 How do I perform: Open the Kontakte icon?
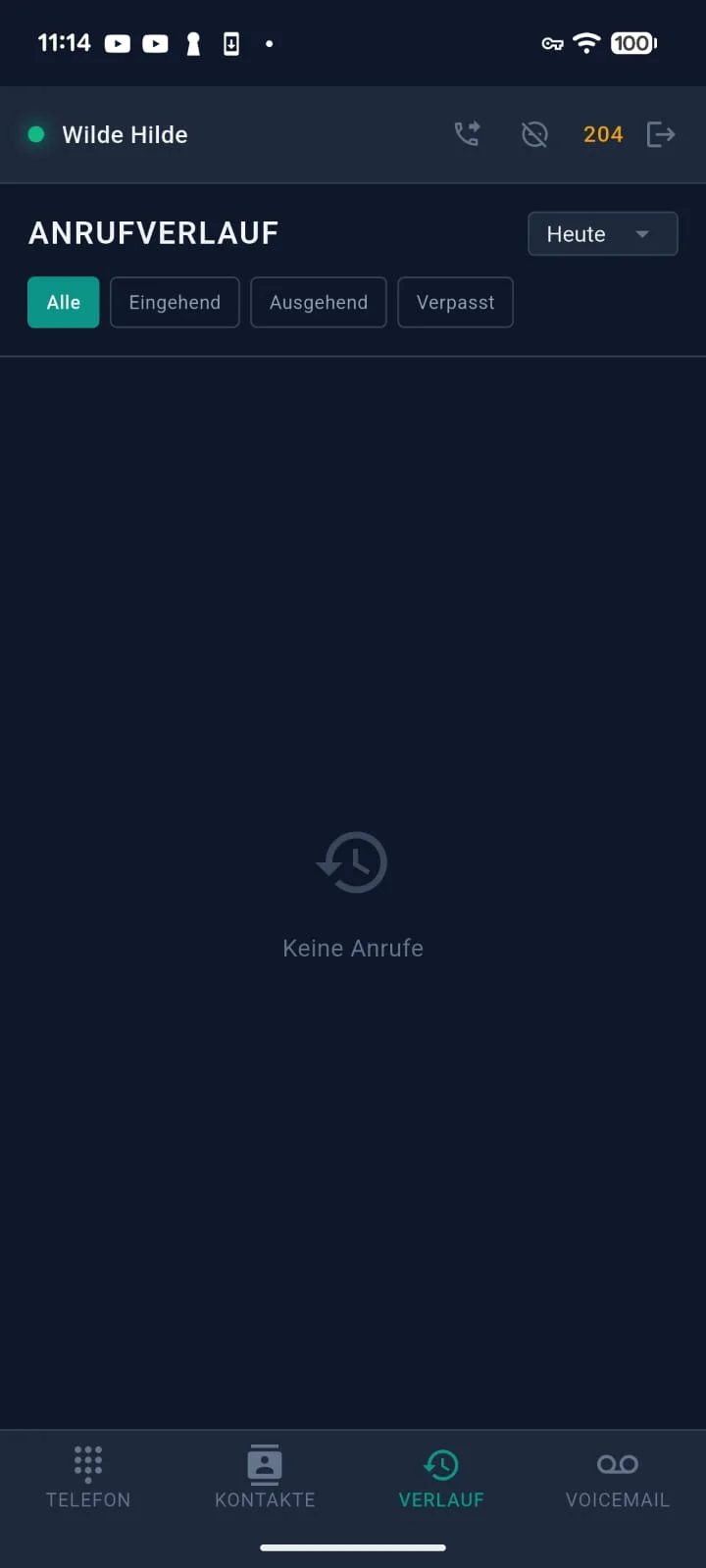coord(264,1464)
